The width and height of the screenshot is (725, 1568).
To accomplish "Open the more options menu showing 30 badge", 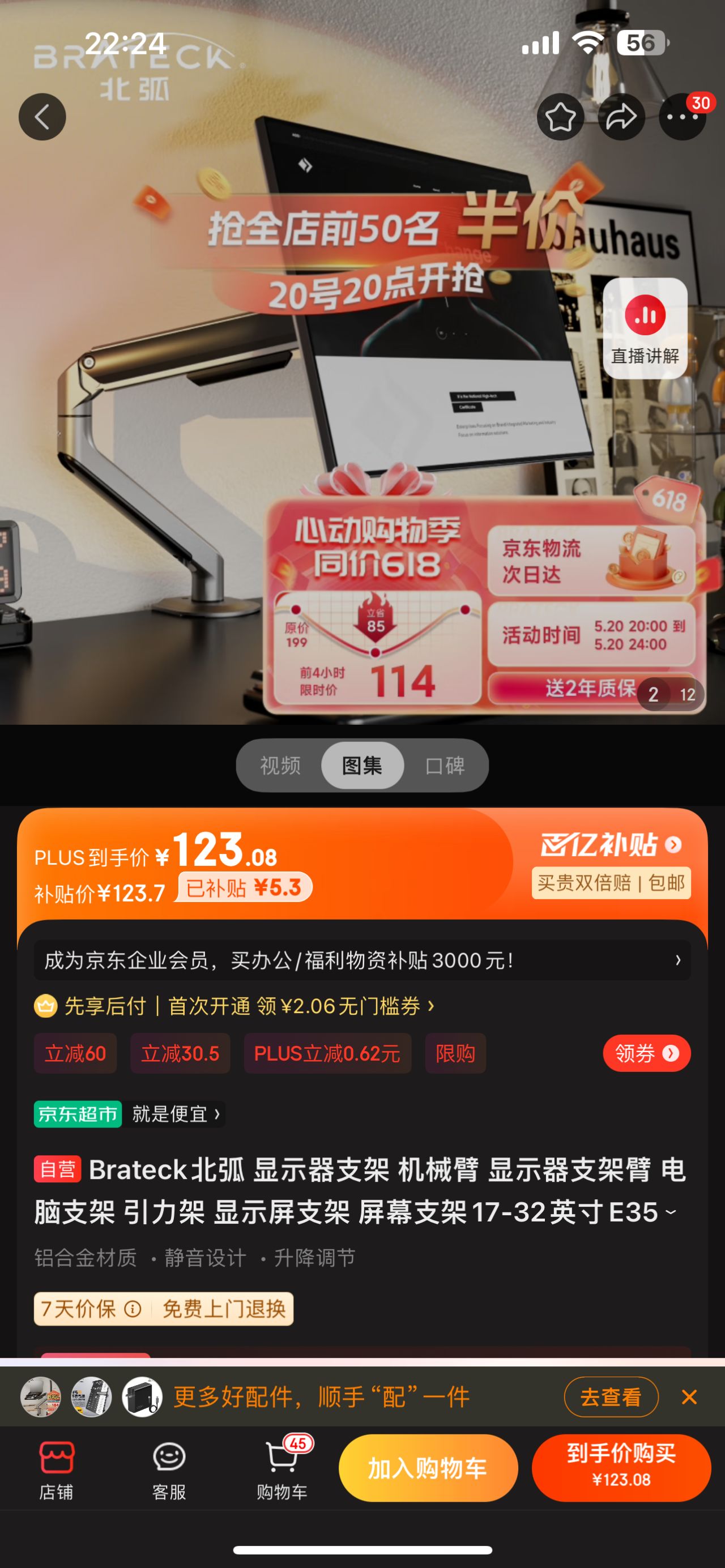I will tap(682, 117).
